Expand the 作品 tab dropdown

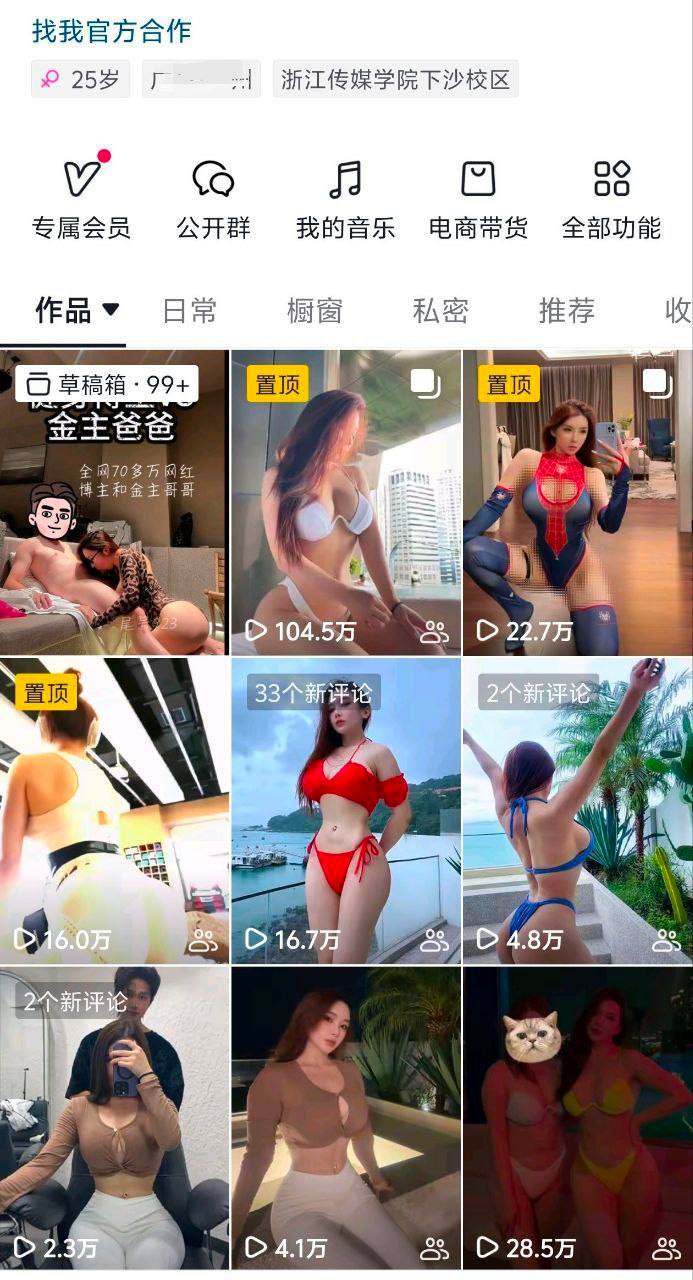pos(110,310)
